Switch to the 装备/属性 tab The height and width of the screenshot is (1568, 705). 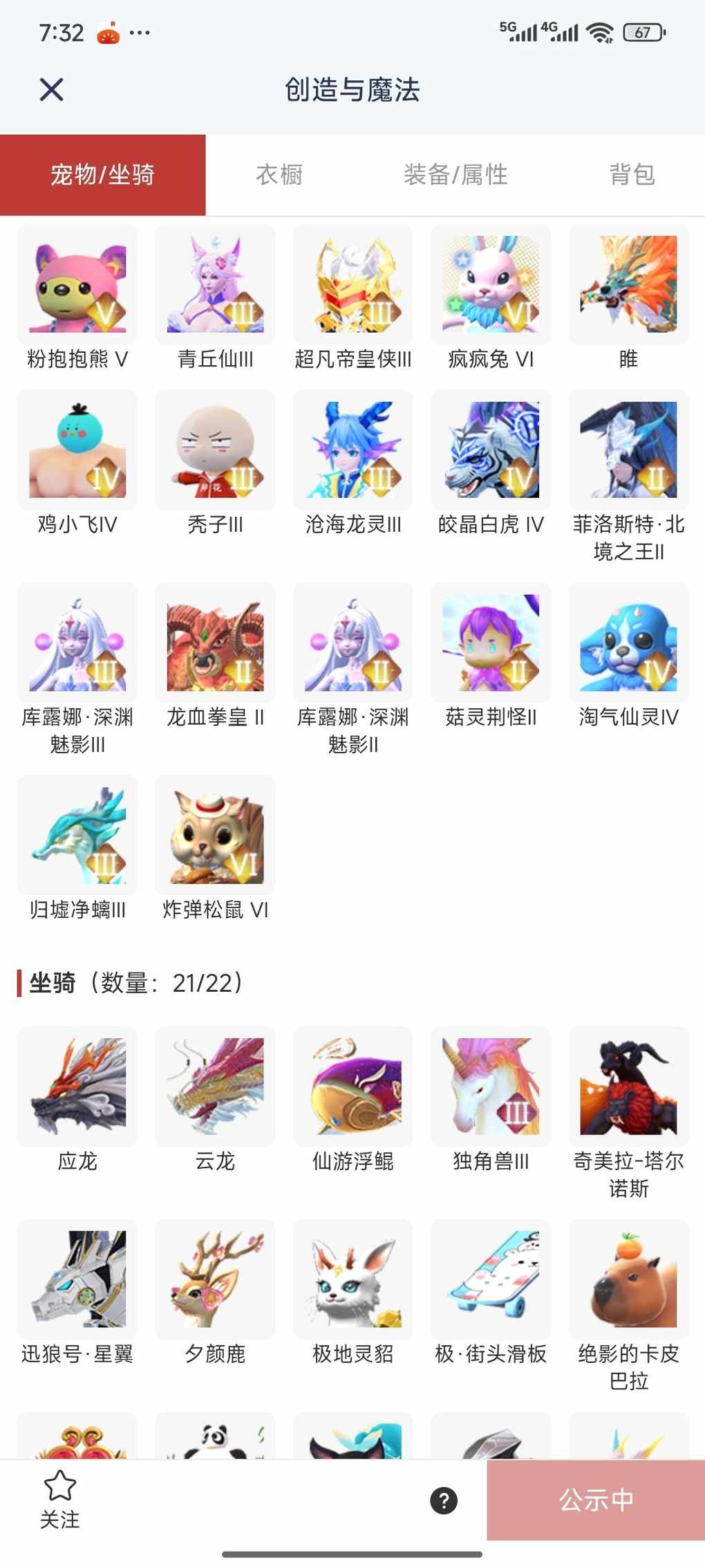455,175
